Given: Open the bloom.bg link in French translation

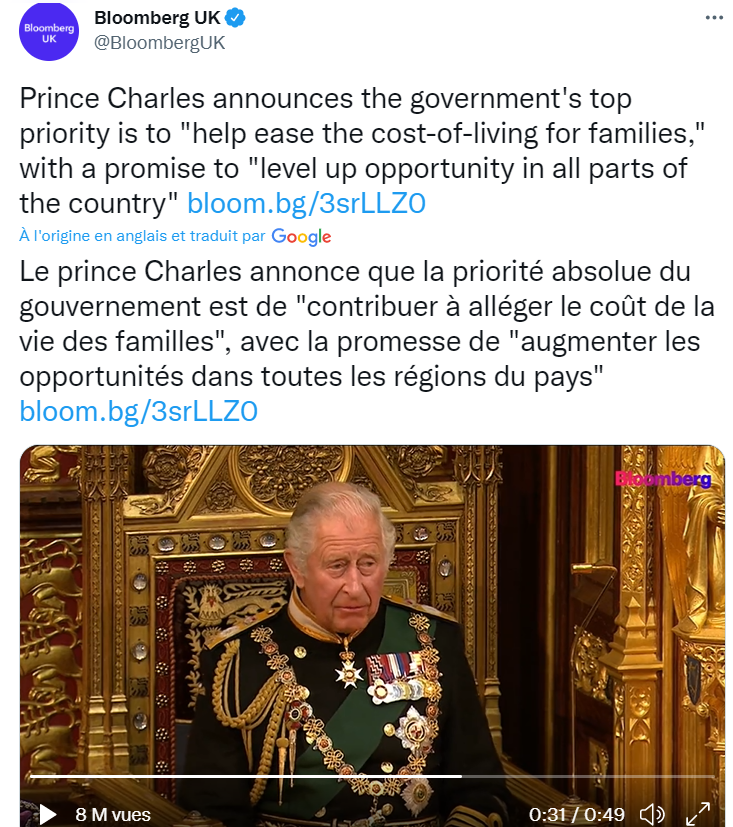Looking at the screenshot, I should 139,411.
